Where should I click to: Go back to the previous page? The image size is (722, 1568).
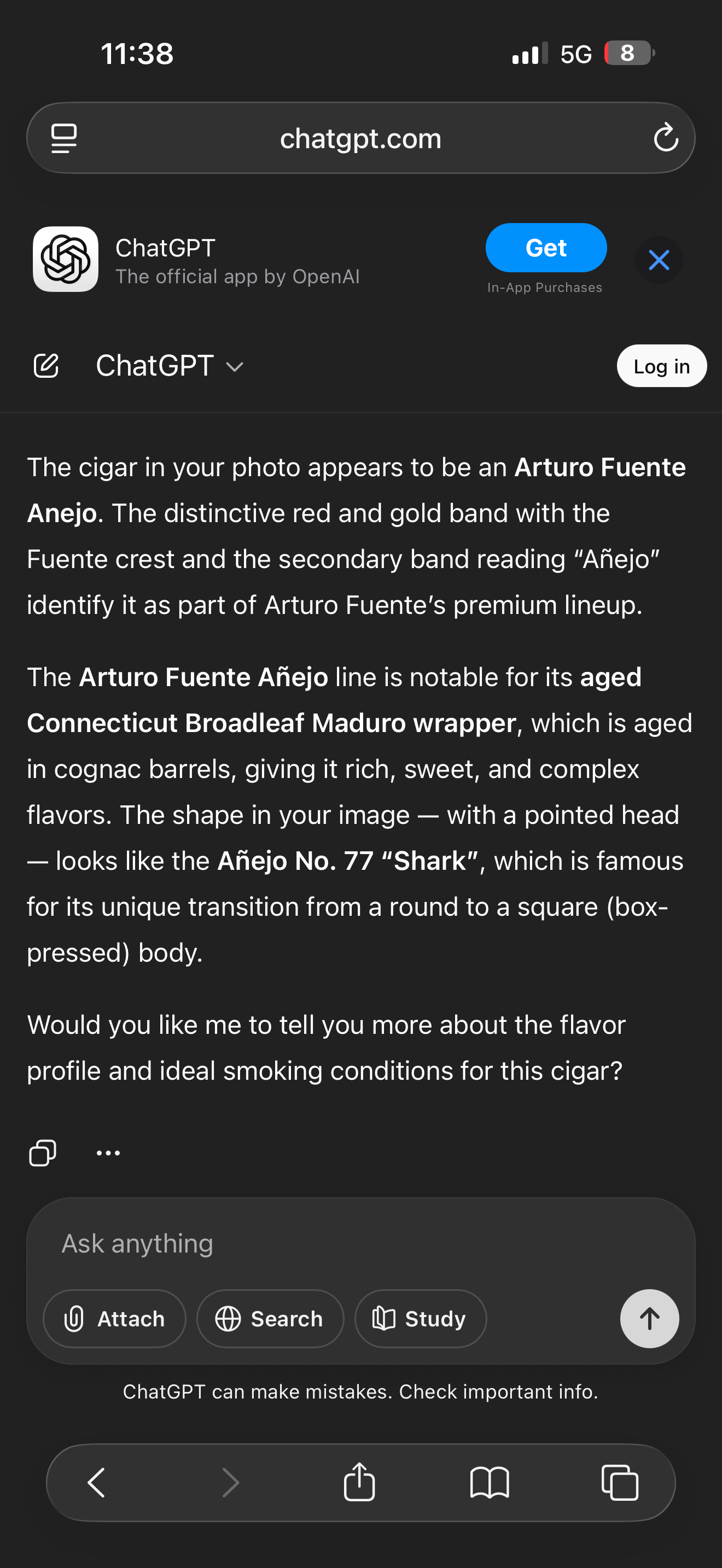[97, 1482]
